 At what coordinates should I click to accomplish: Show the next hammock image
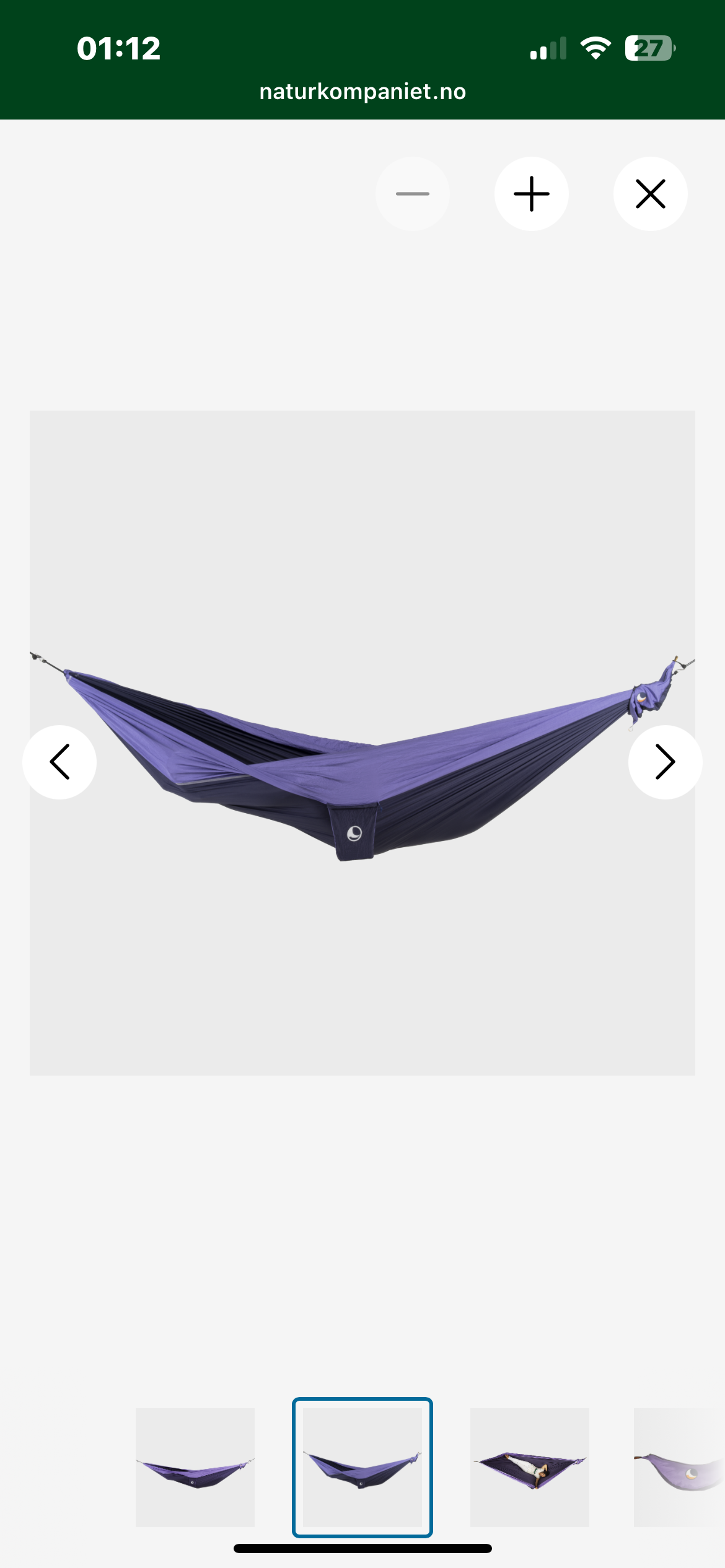(665, 762)
